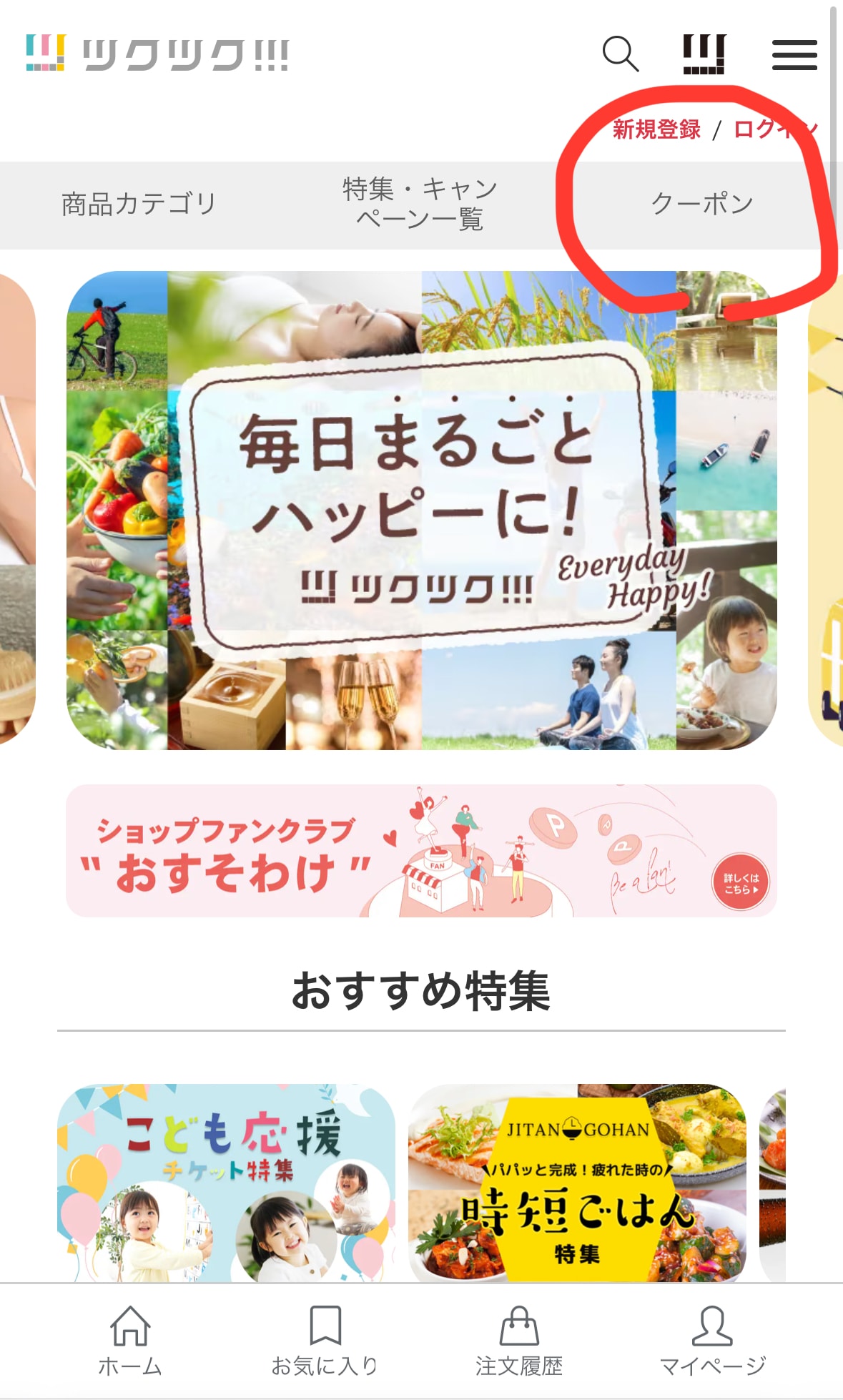The width and height of the screenshot is (843, 1400).
Task: Open the マイページ tab
Action: 712,1341
